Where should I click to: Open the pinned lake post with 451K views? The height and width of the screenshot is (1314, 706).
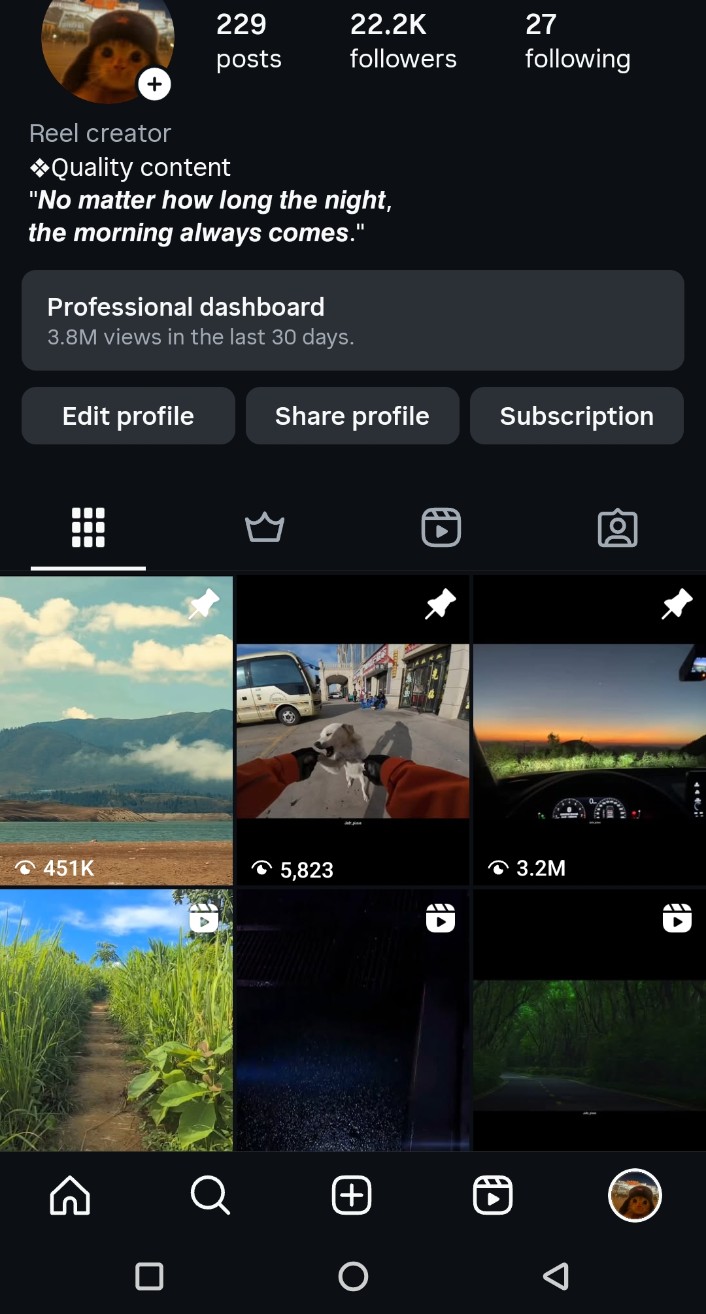point(116,730)
